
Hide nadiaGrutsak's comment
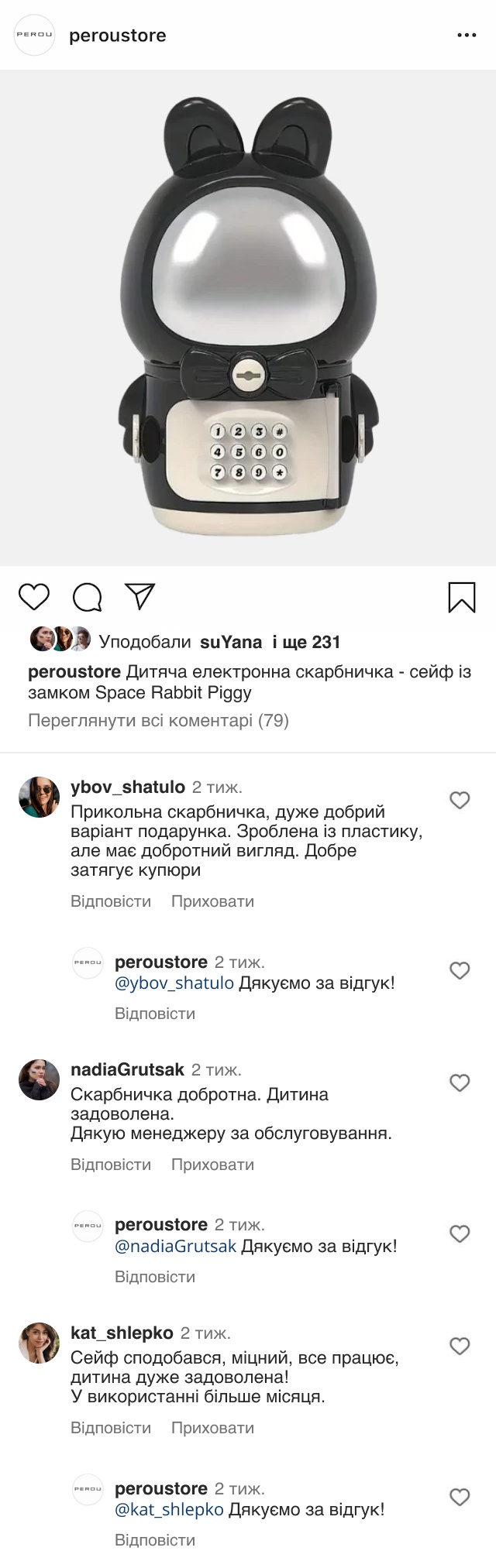[x=212, y=1165]
